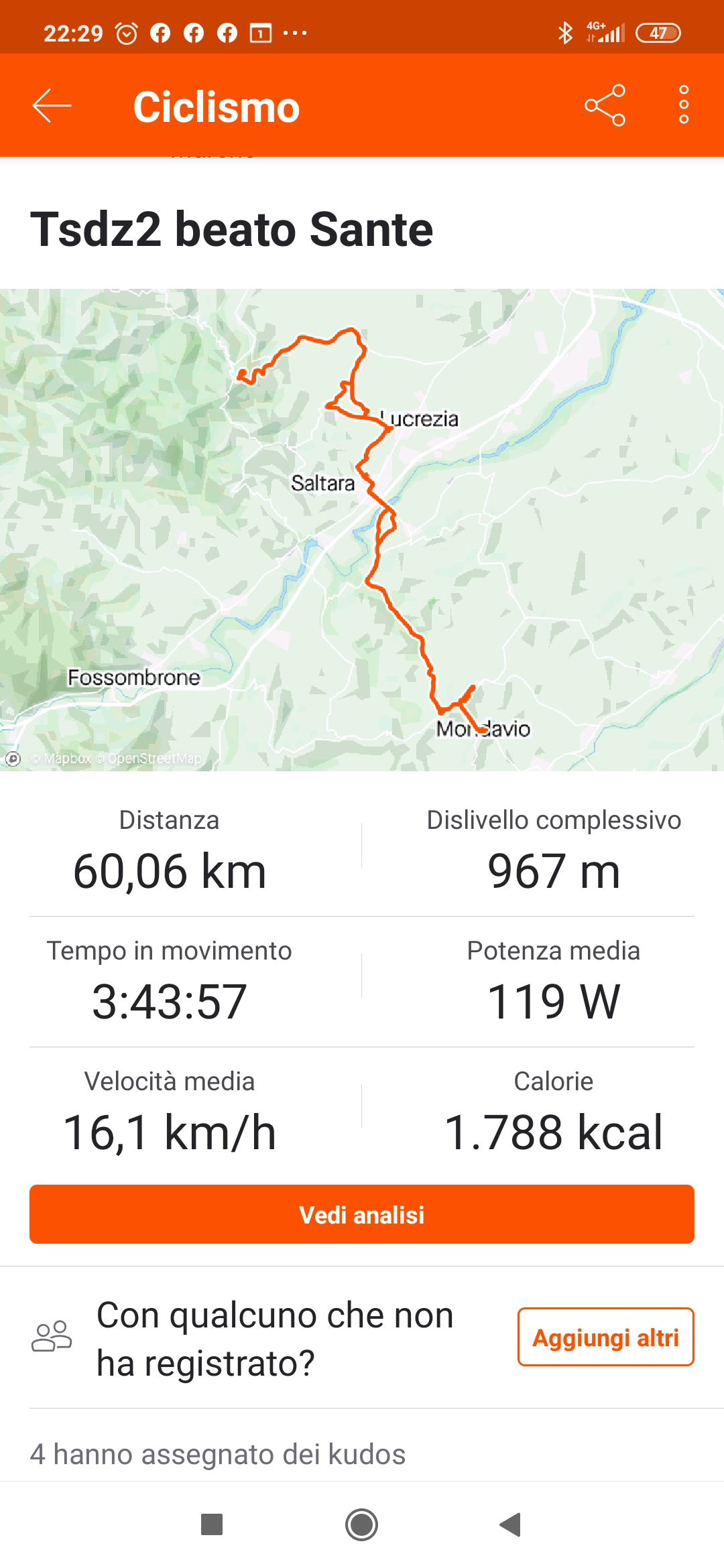Image resolution: width=724 pixels, height=1568 pixels.
Task: Open the route map
Action: [362, 530]
